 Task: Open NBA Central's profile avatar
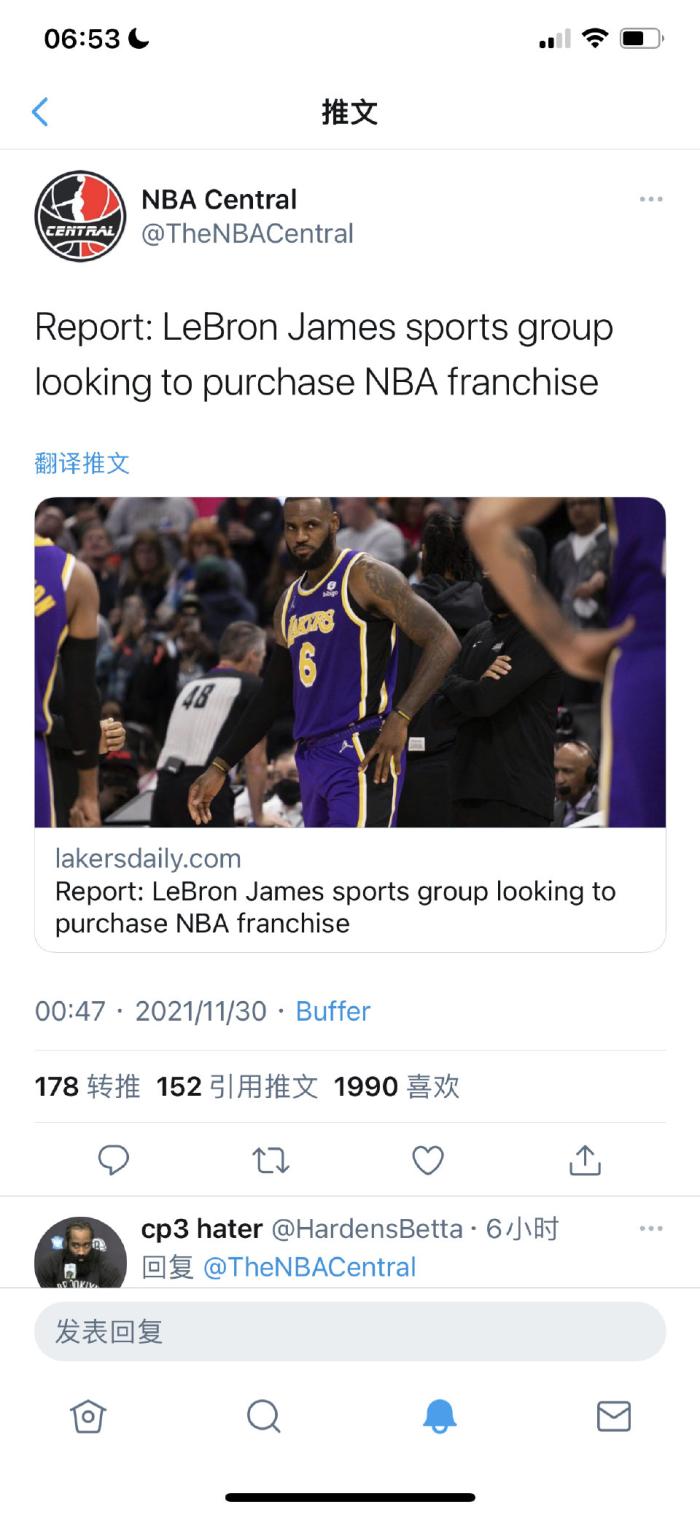click(80, 216)
